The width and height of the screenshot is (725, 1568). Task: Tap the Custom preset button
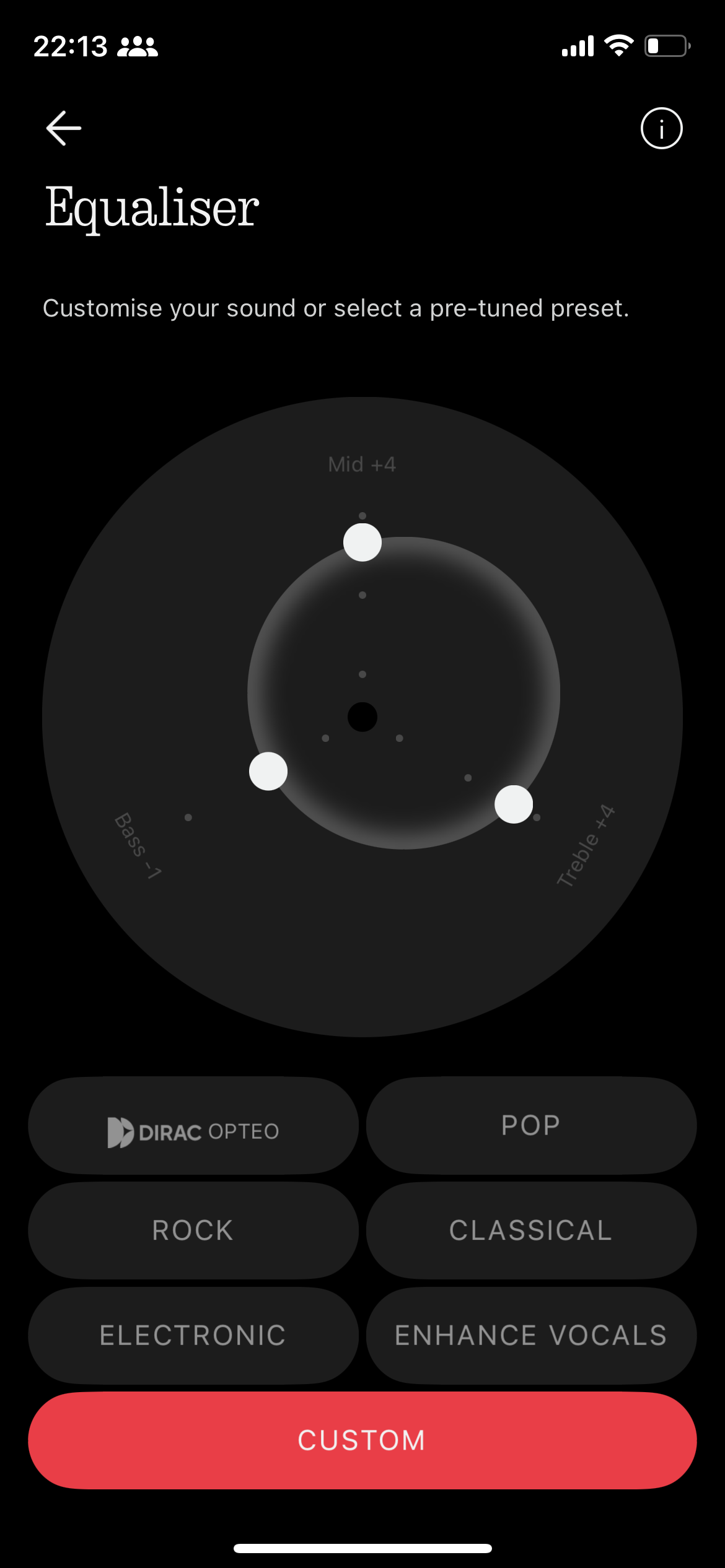pos(362,1440)
